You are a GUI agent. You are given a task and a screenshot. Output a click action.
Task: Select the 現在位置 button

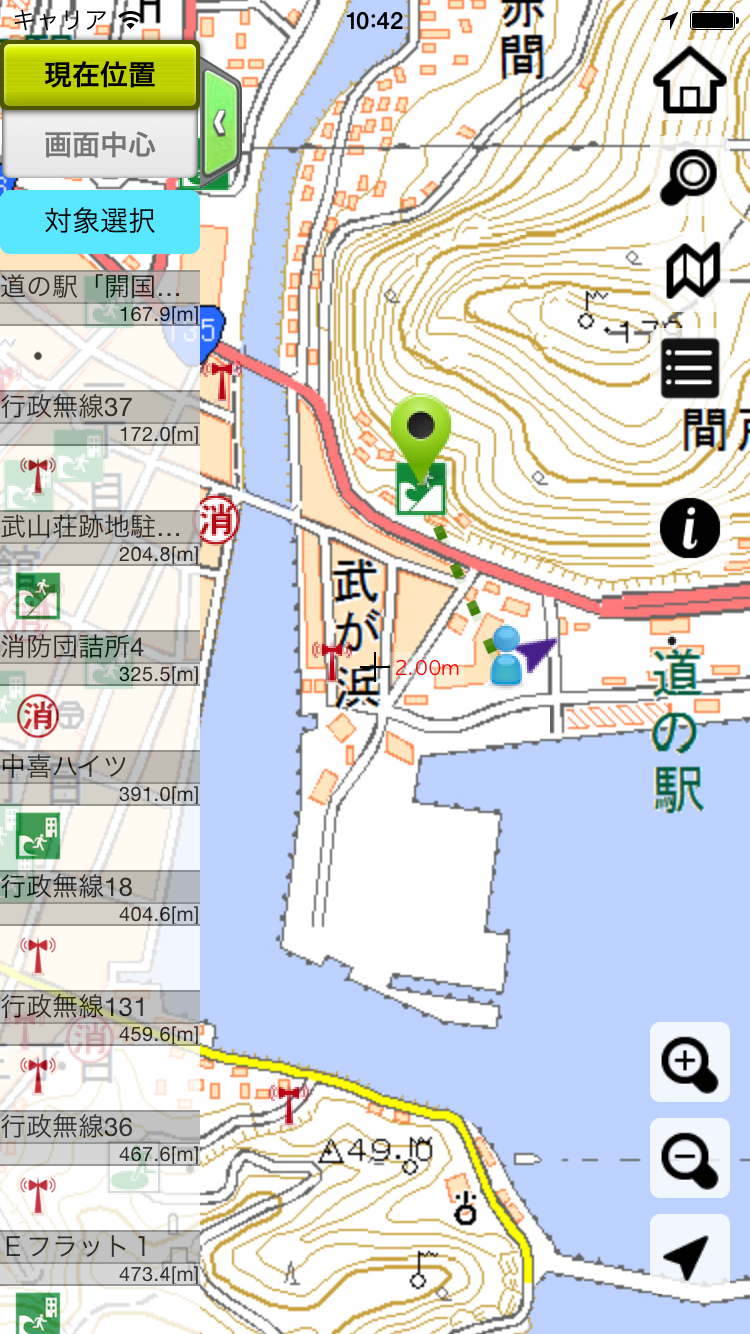[100, 75]
